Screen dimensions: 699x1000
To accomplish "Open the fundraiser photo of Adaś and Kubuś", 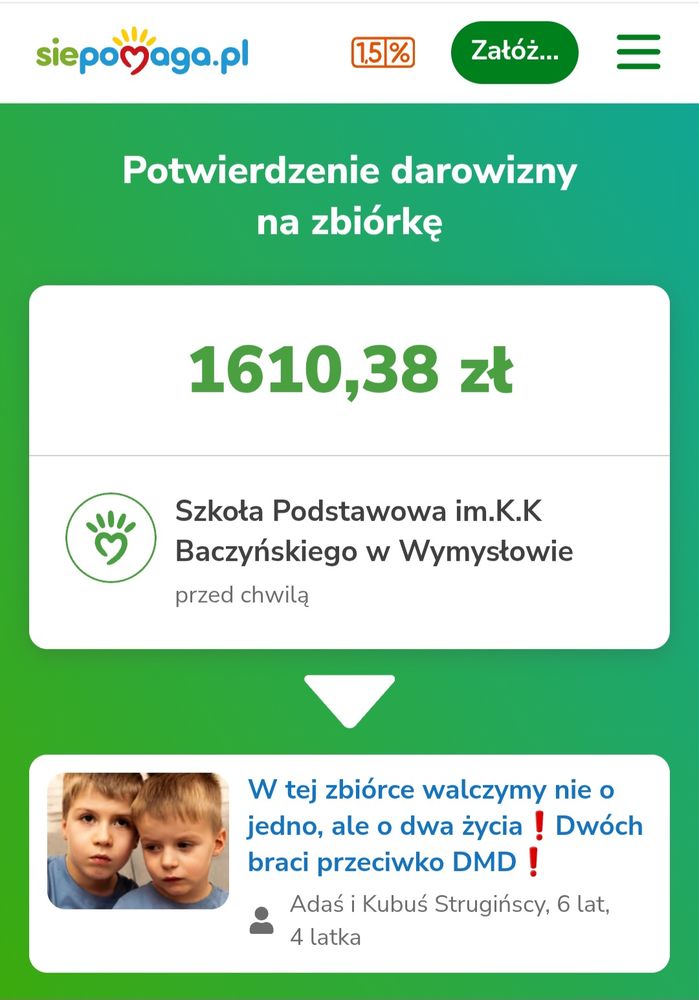I will (138, 841).
